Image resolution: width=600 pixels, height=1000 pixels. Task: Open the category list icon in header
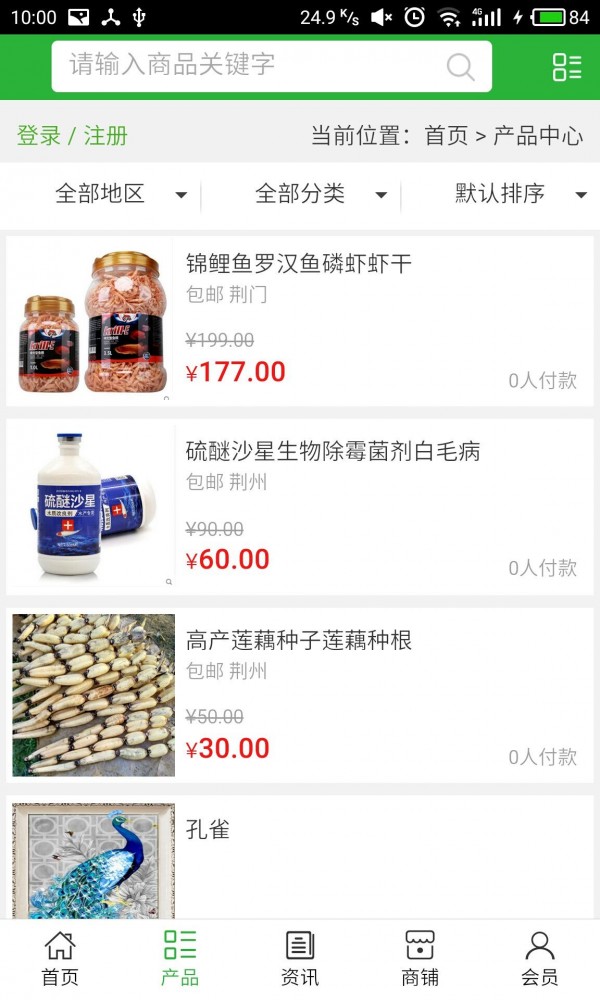(567, 67)
